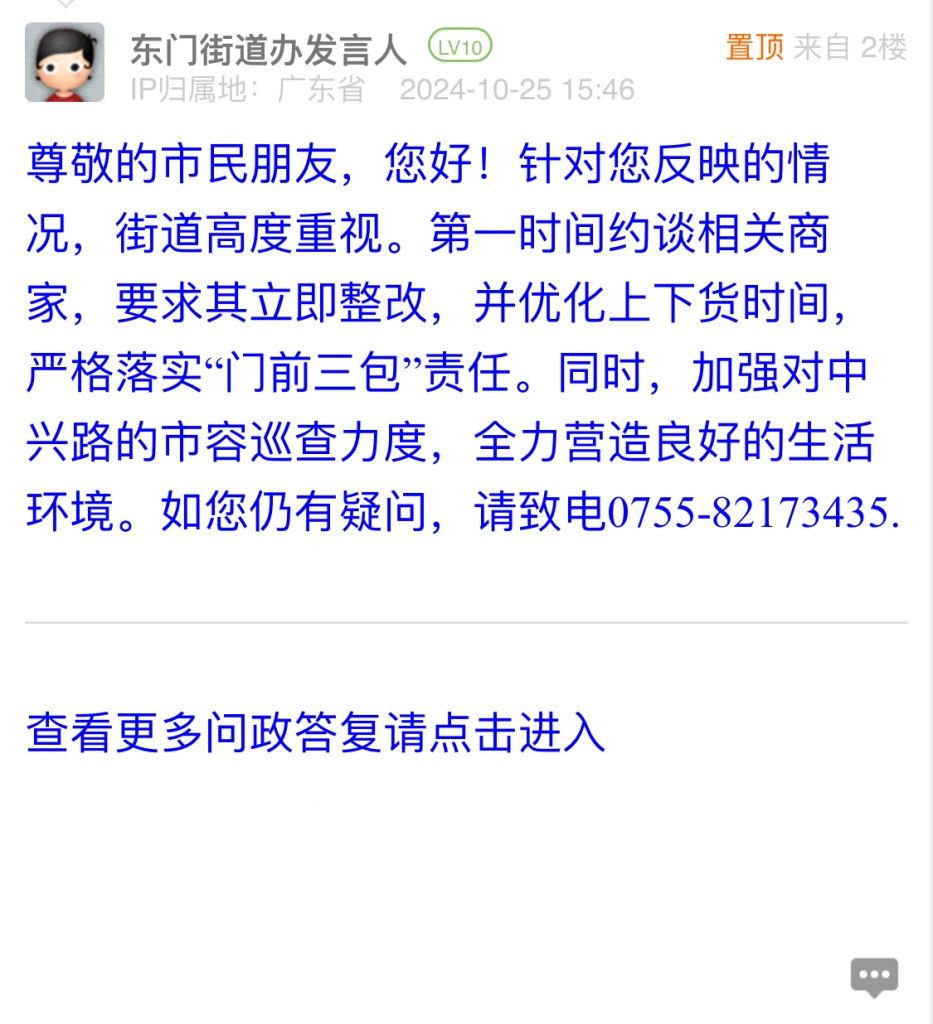This screenshot has height=1024, width=933.
Task: Open the reply comment bubble icon
Action: (x=874, y=976)
